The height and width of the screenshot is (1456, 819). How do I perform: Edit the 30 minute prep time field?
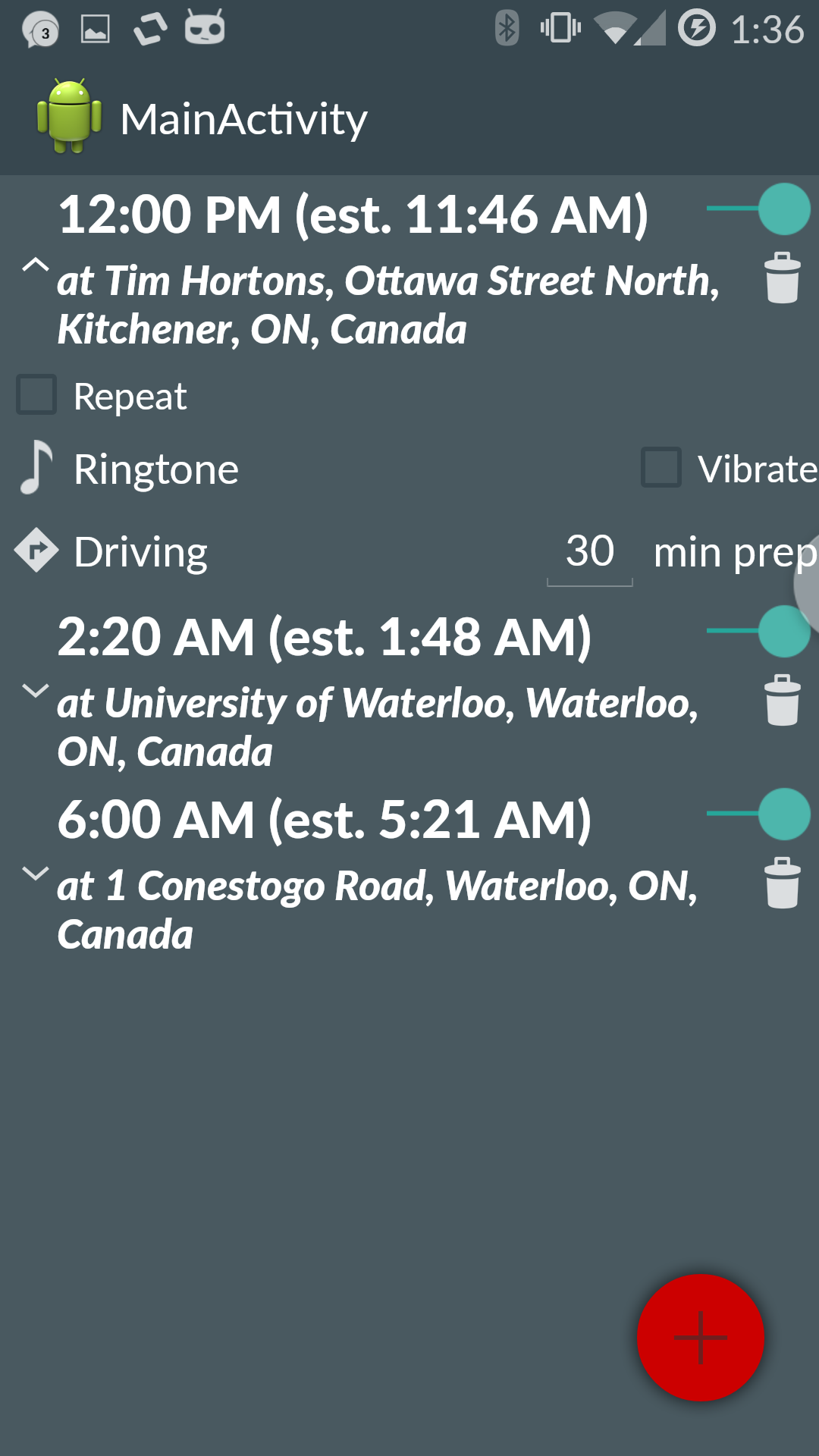[x=590, y=550]
